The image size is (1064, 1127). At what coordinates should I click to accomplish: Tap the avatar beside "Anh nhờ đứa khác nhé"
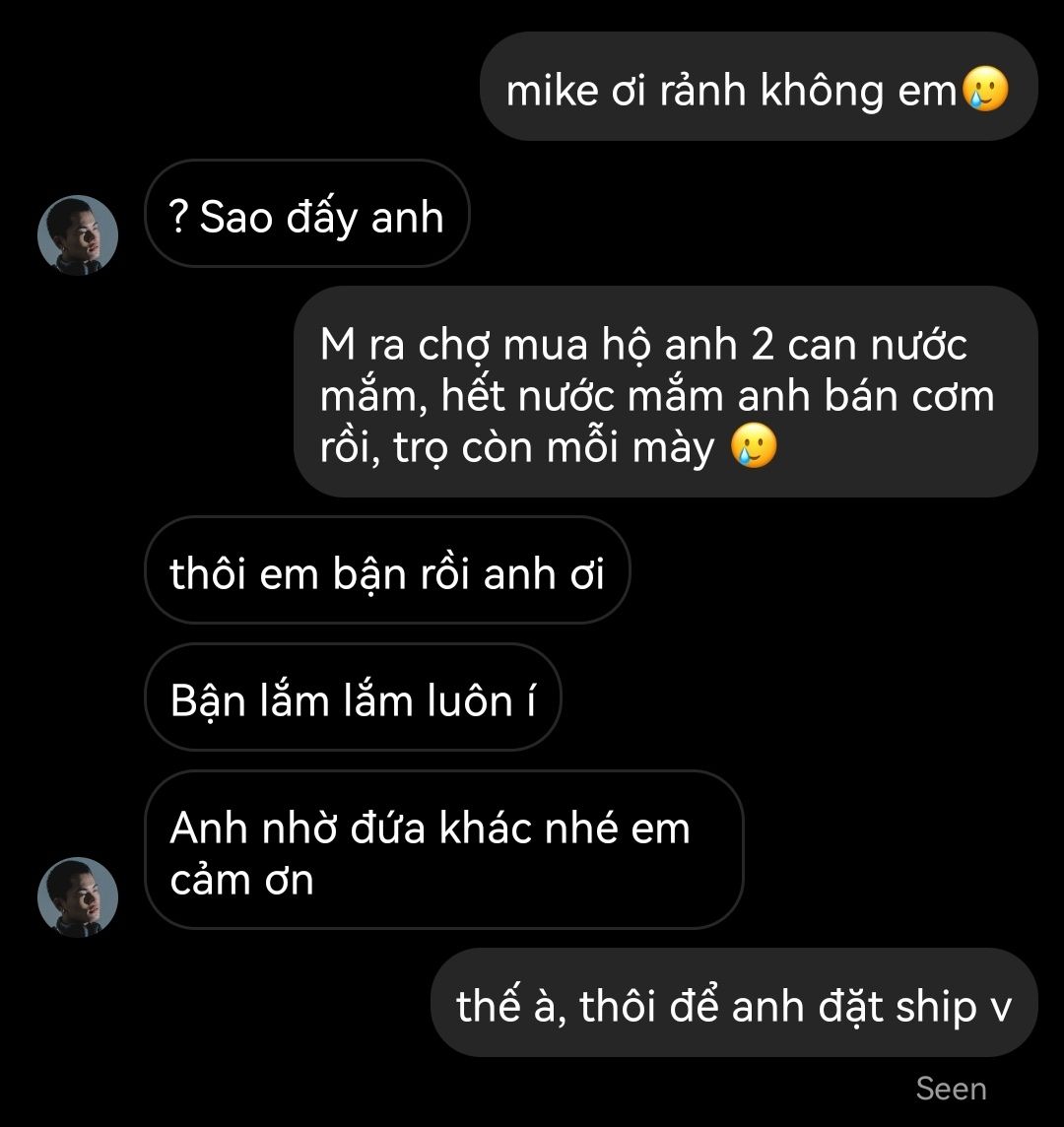click(78, 896)
